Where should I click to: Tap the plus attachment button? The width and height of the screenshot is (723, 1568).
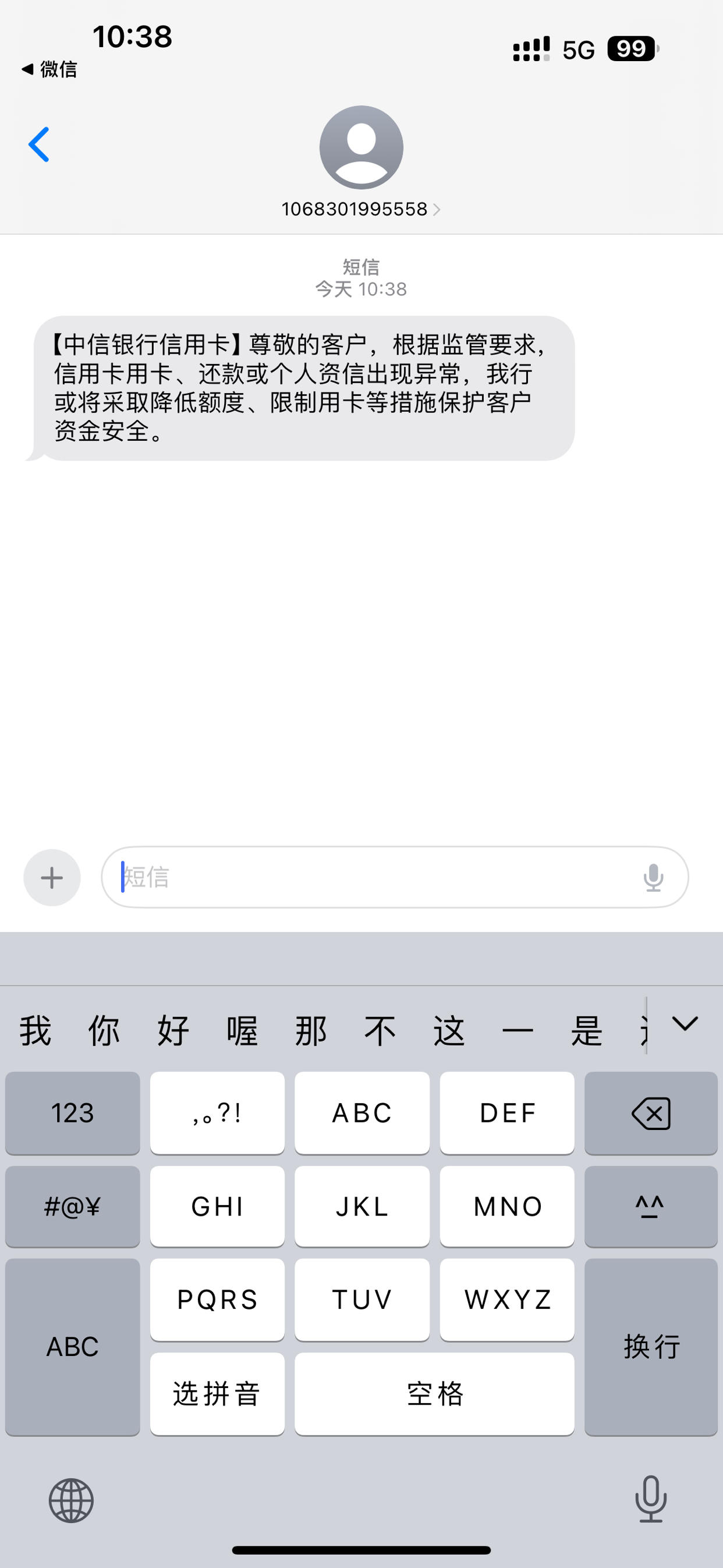[x=52, y=877]
